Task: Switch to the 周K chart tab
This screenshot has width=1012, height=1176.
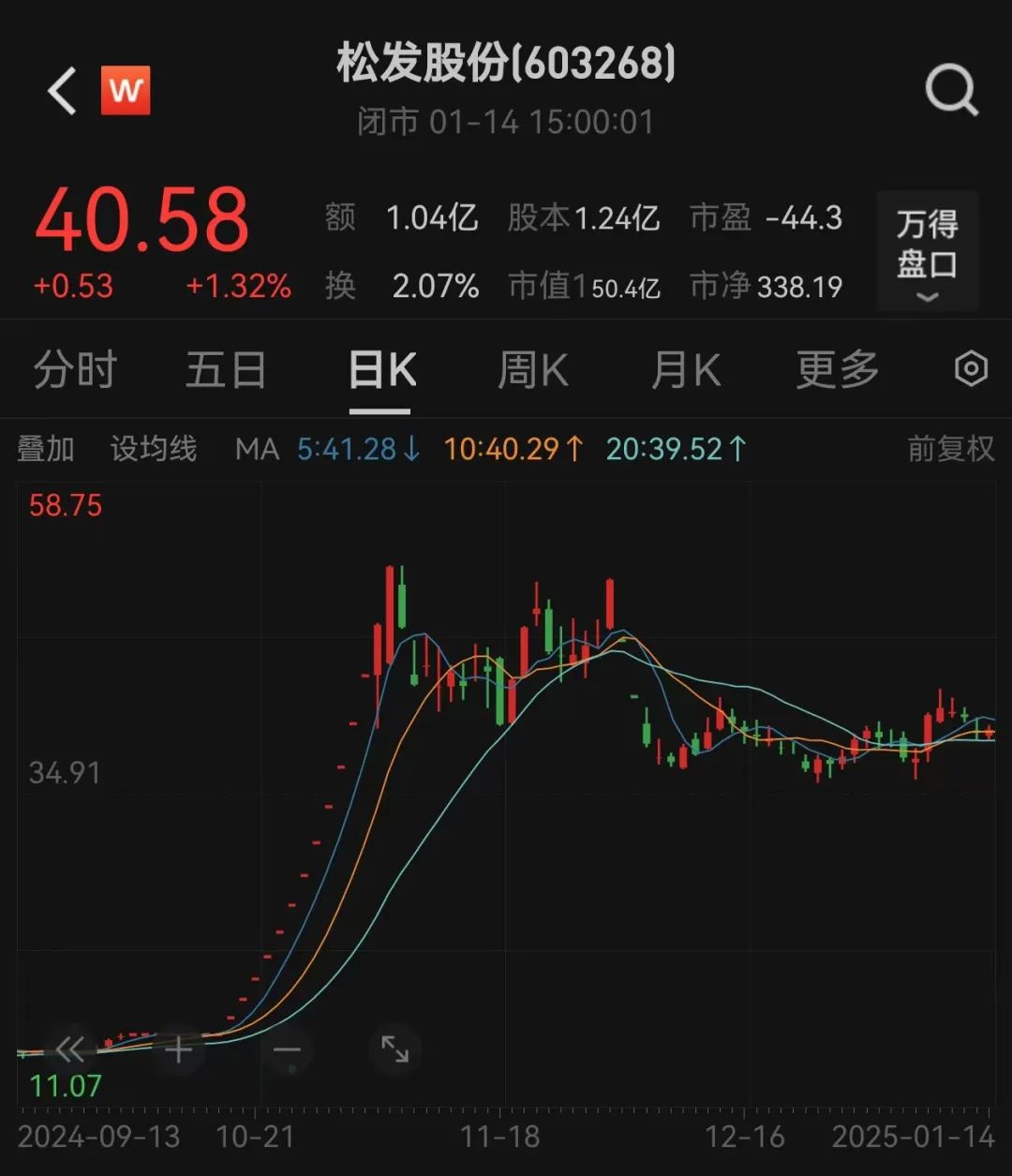Action: pos(532,370)
